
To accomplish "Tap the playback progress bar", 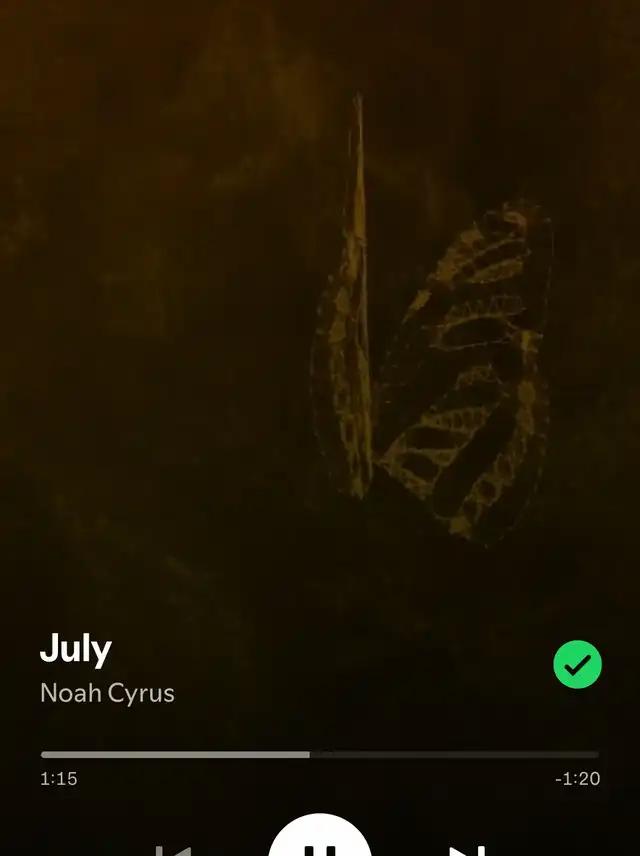I will tap(320, 754).
